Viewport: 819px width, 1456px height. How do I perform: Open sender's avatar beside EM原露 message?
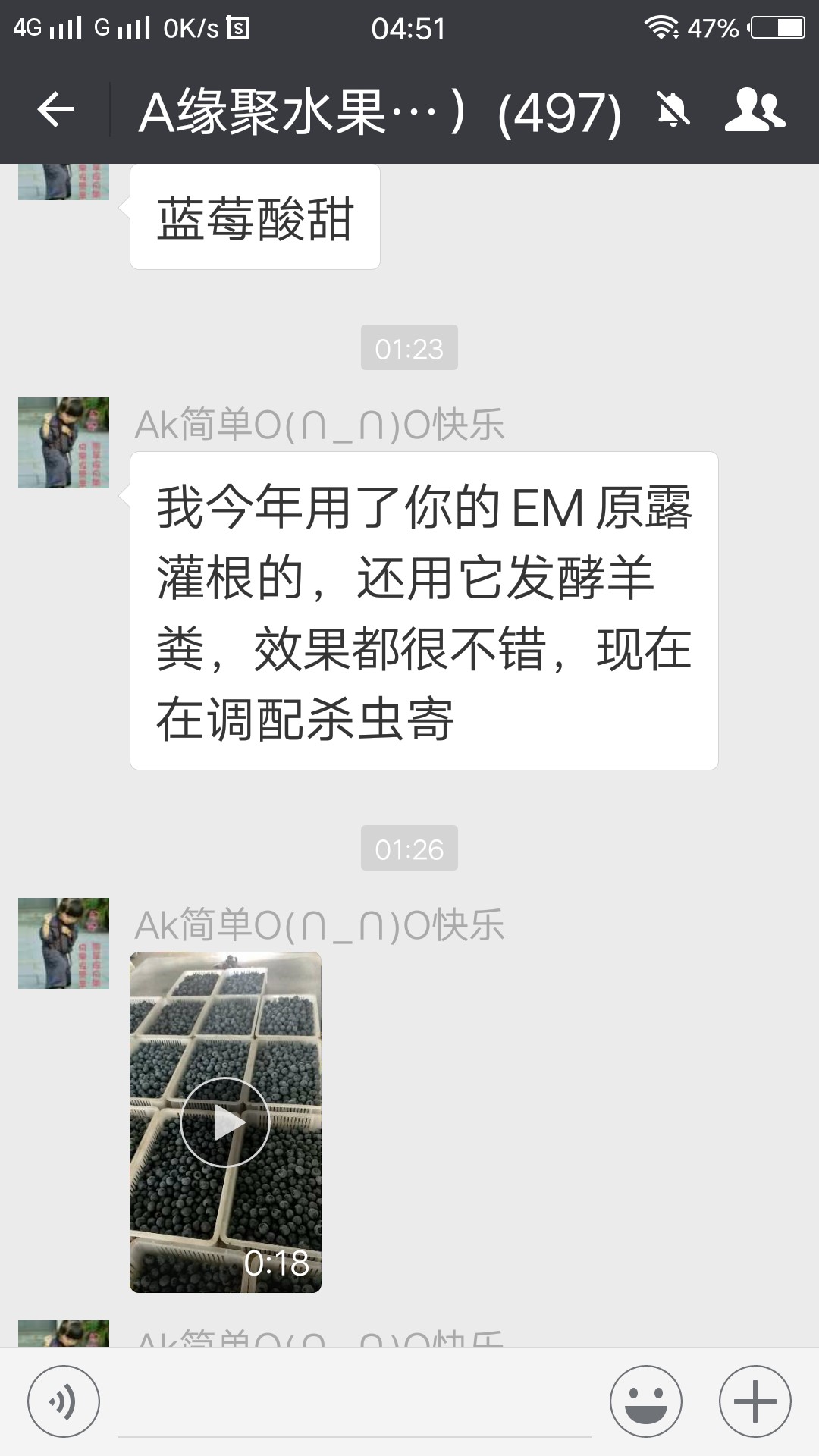pyautogui.click(x=64, y=443)
